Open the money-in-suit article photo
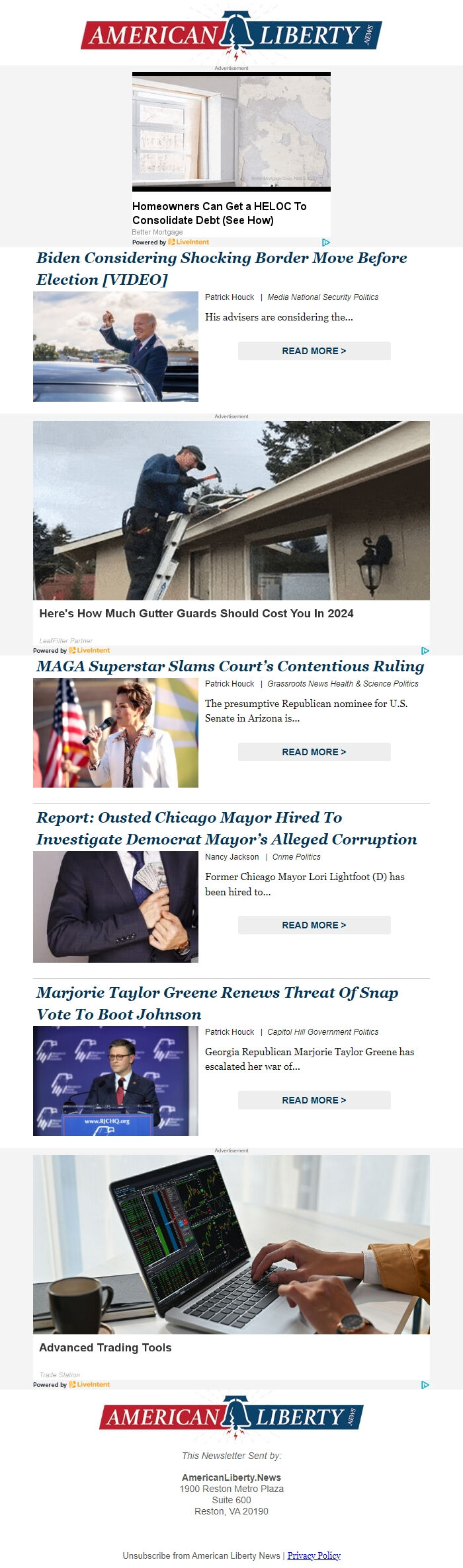The height and width of the screenshot is (1568, 463). point(116,907)
